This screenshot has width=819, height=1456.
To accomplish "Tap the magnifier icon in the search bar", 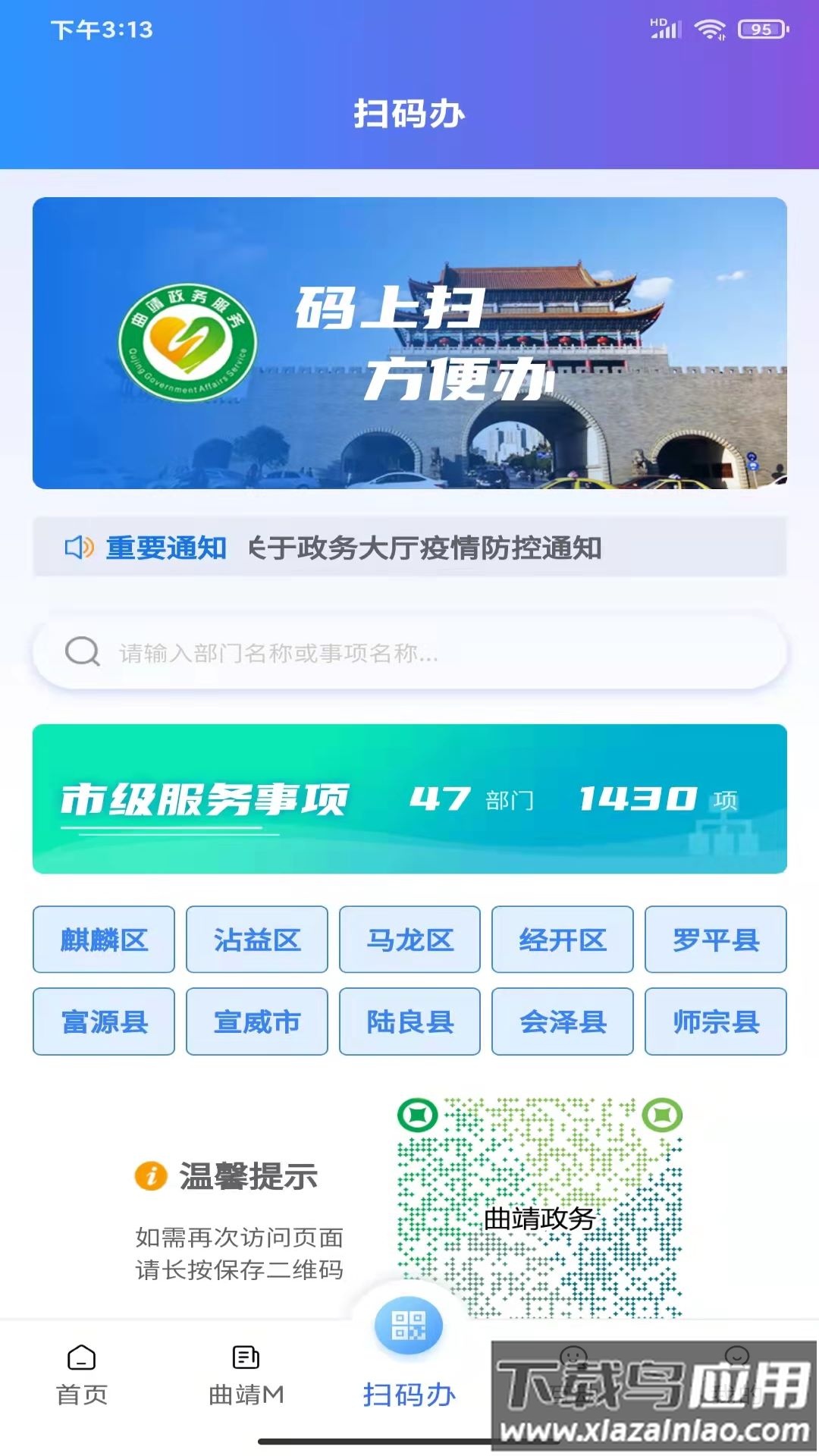I will pos(82,651).
